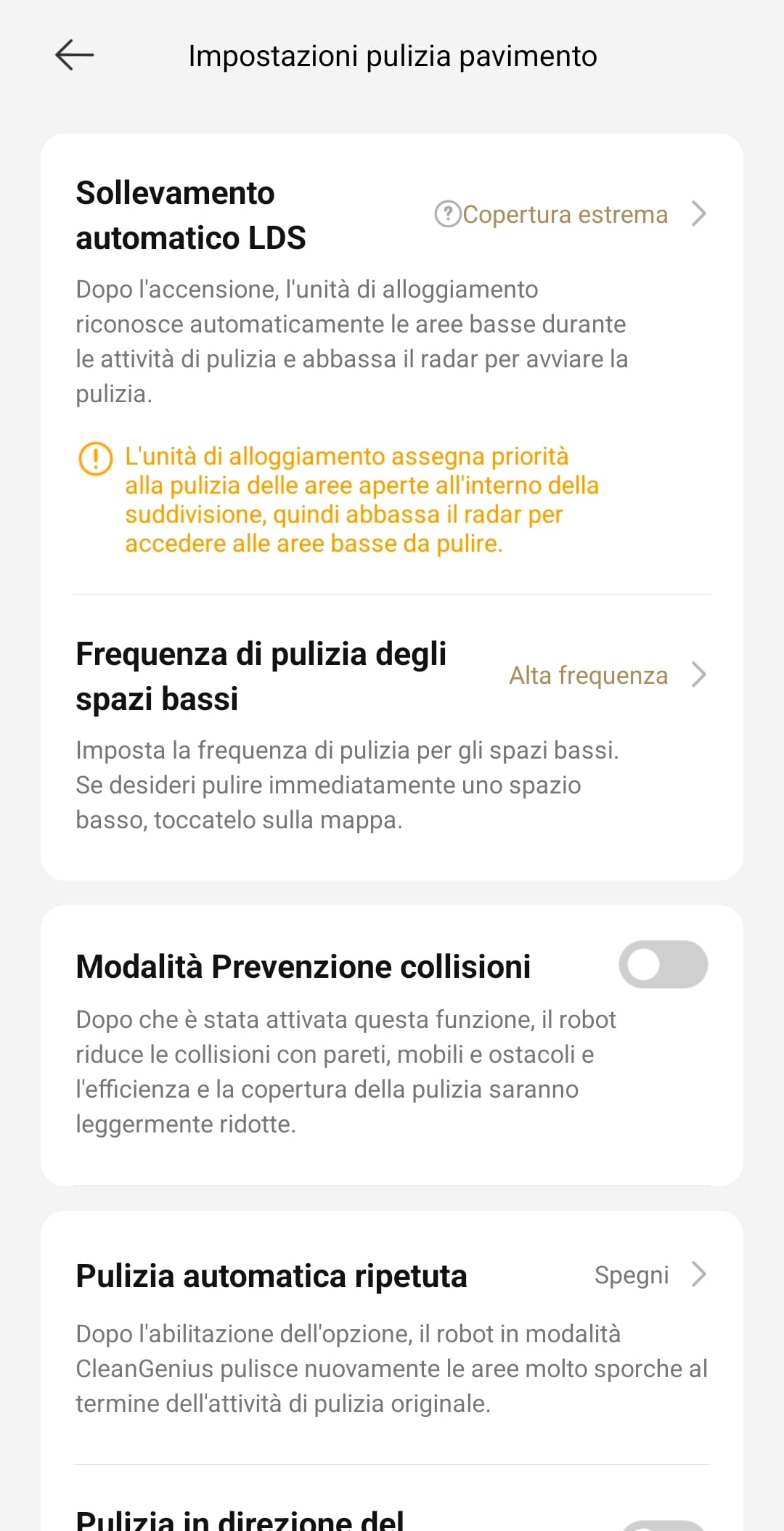Enable Modalità Prevenzione collisioni switch
This screenshot has height=1531, width=784.
(663, 965)
